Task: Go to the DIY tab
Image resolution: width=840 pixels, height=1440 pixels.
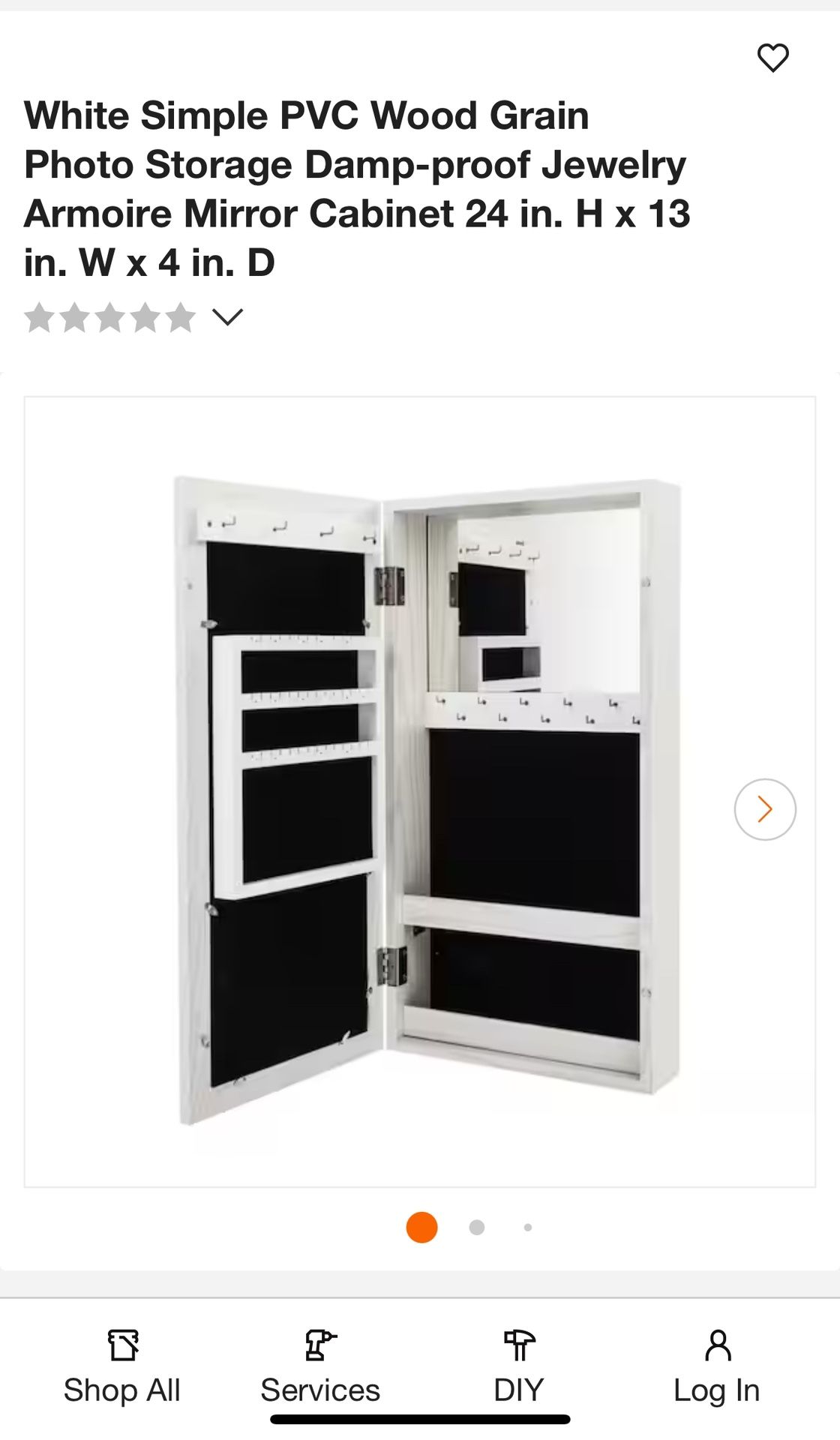Action: (518, 1366)
